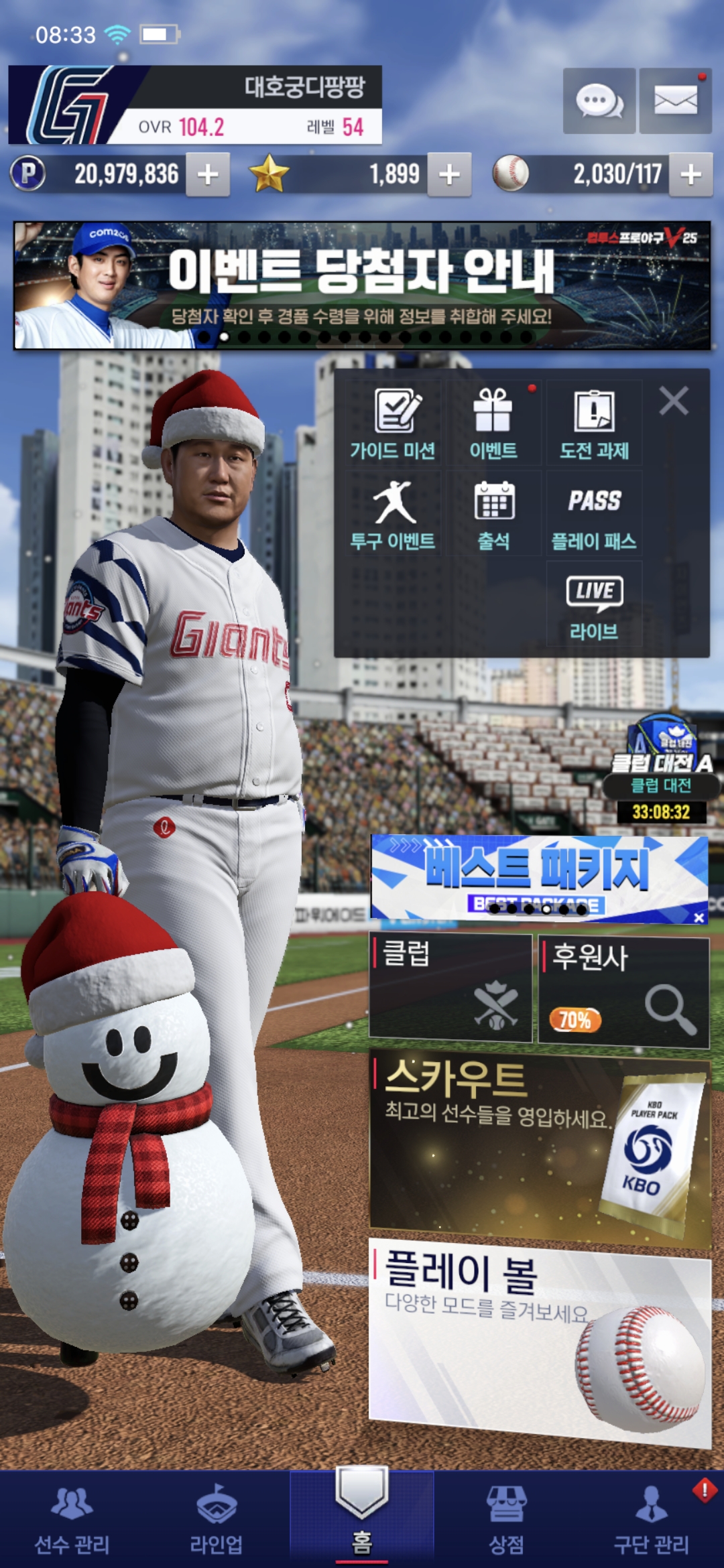Close the quick menu panel
Viewport: 724px width, 1568px height.
673,401
